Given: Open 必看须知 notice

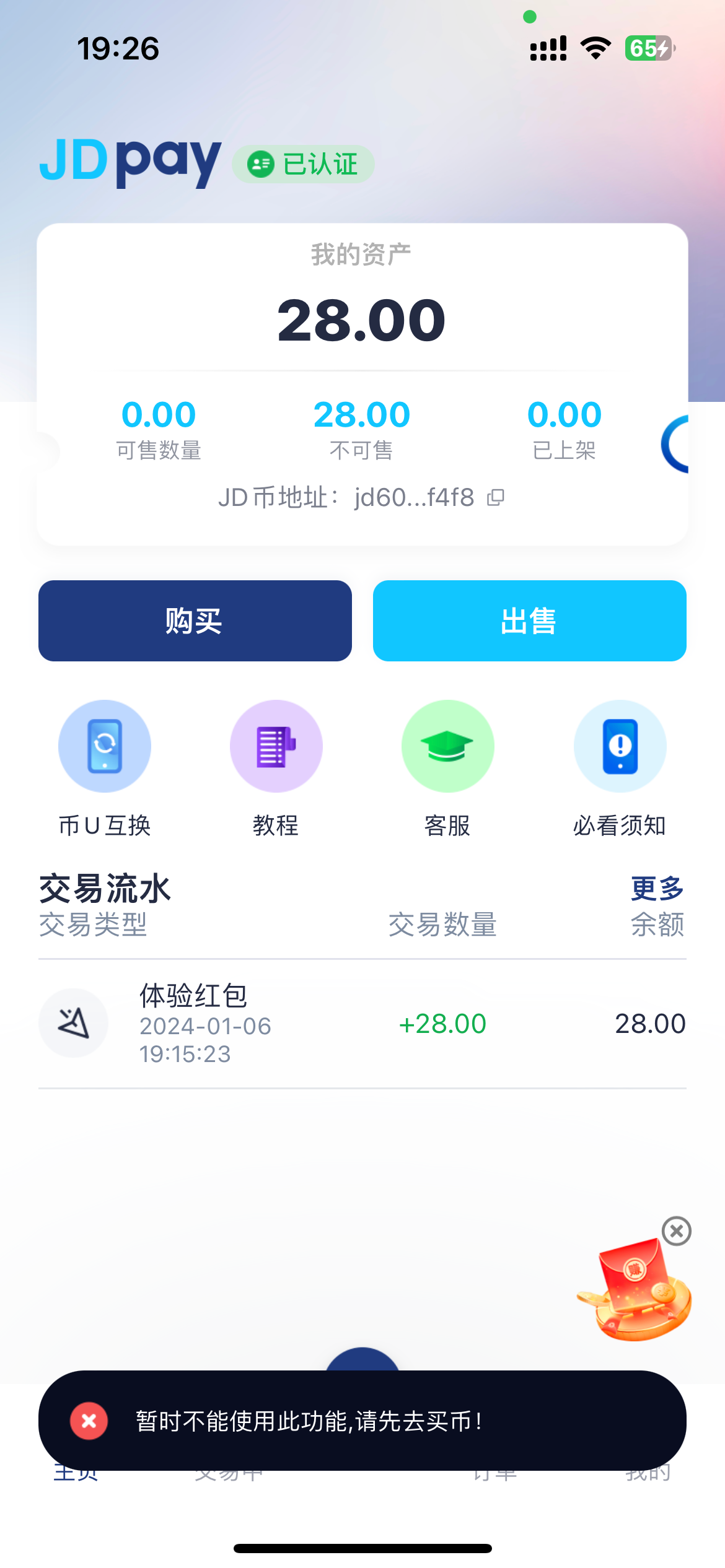Looking at the screenshot, I should coord(620,746).
